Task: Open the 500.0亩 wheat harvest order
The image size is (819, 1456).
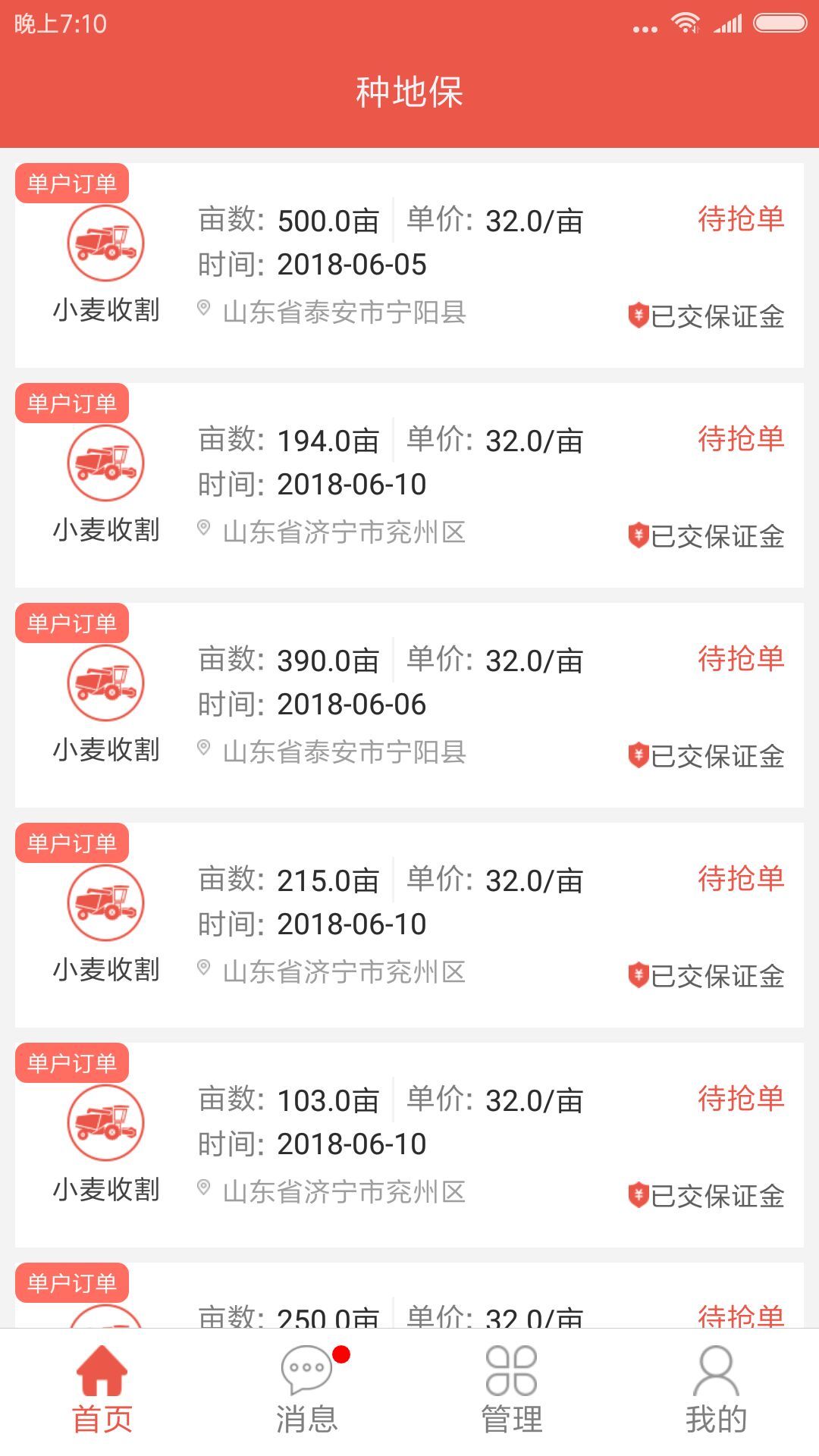Action: point(409,265)
